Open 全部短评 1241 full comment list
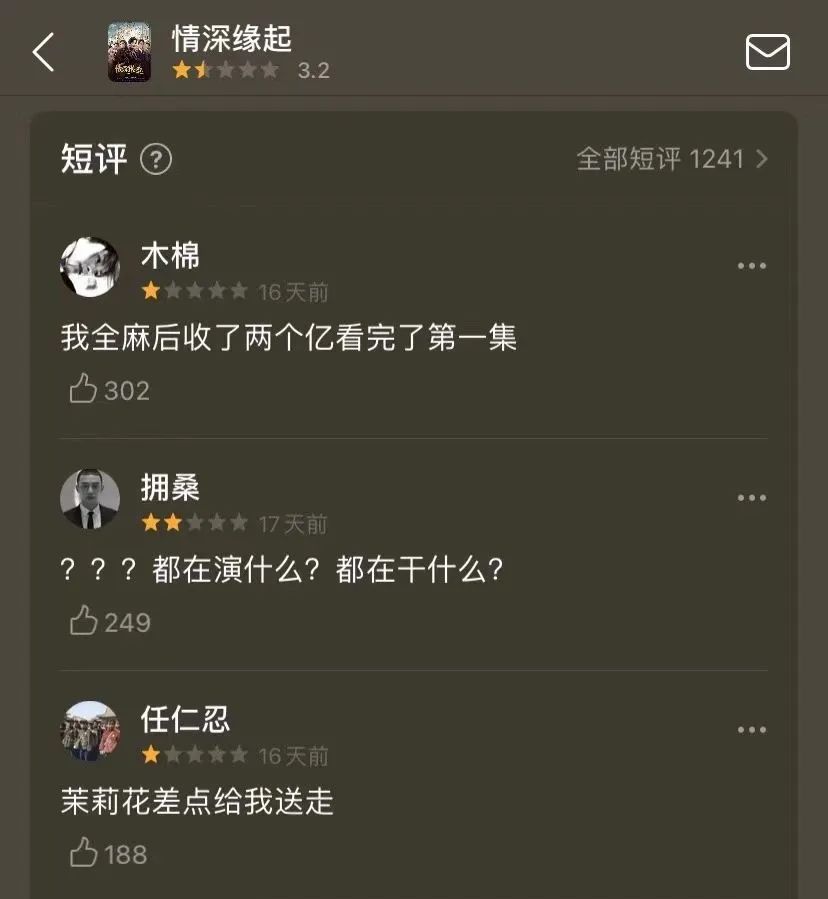 tap(660, 158)
